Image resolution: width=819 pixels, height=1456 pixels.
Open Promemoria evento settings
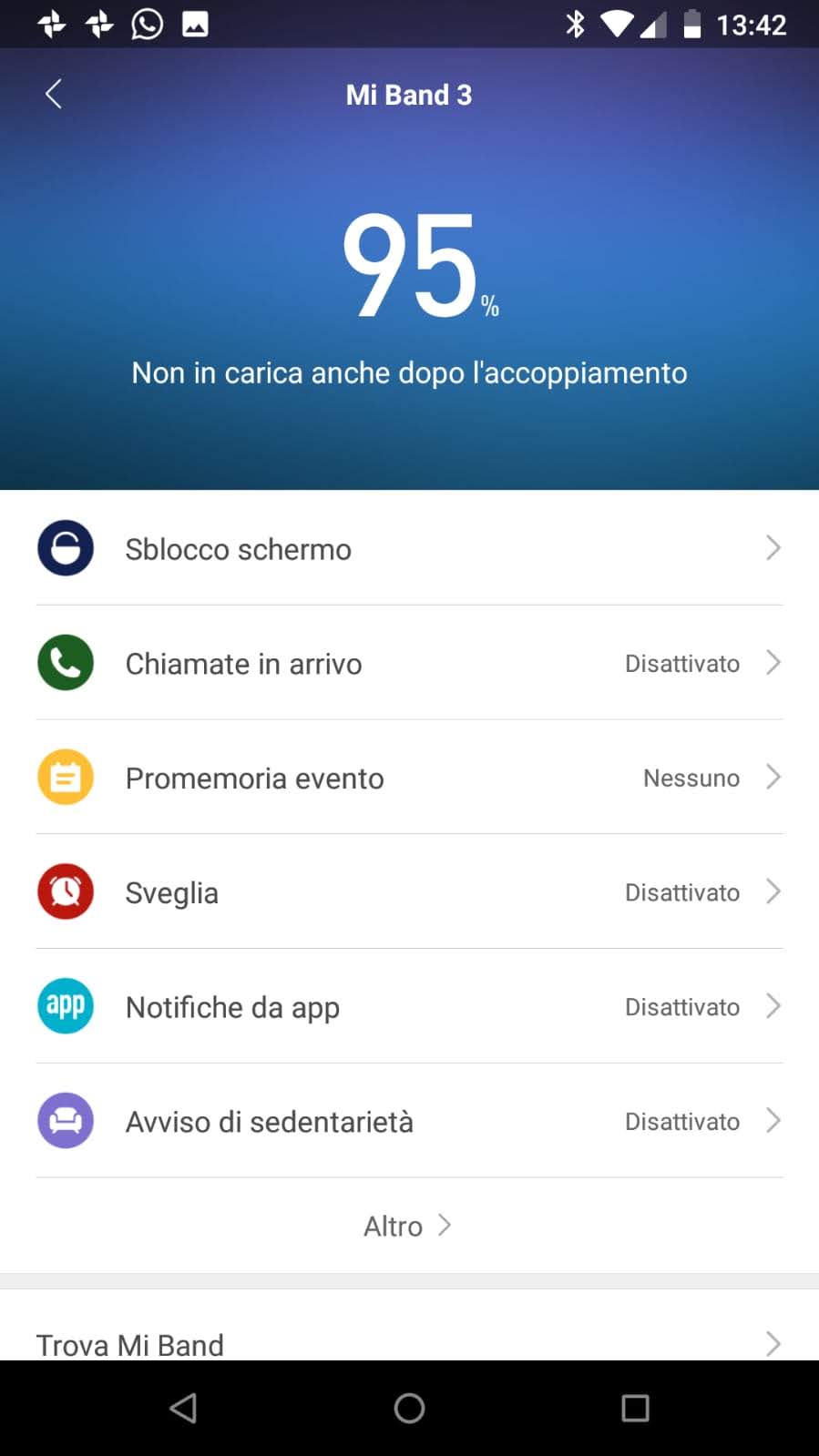click(x=409, y=779)
